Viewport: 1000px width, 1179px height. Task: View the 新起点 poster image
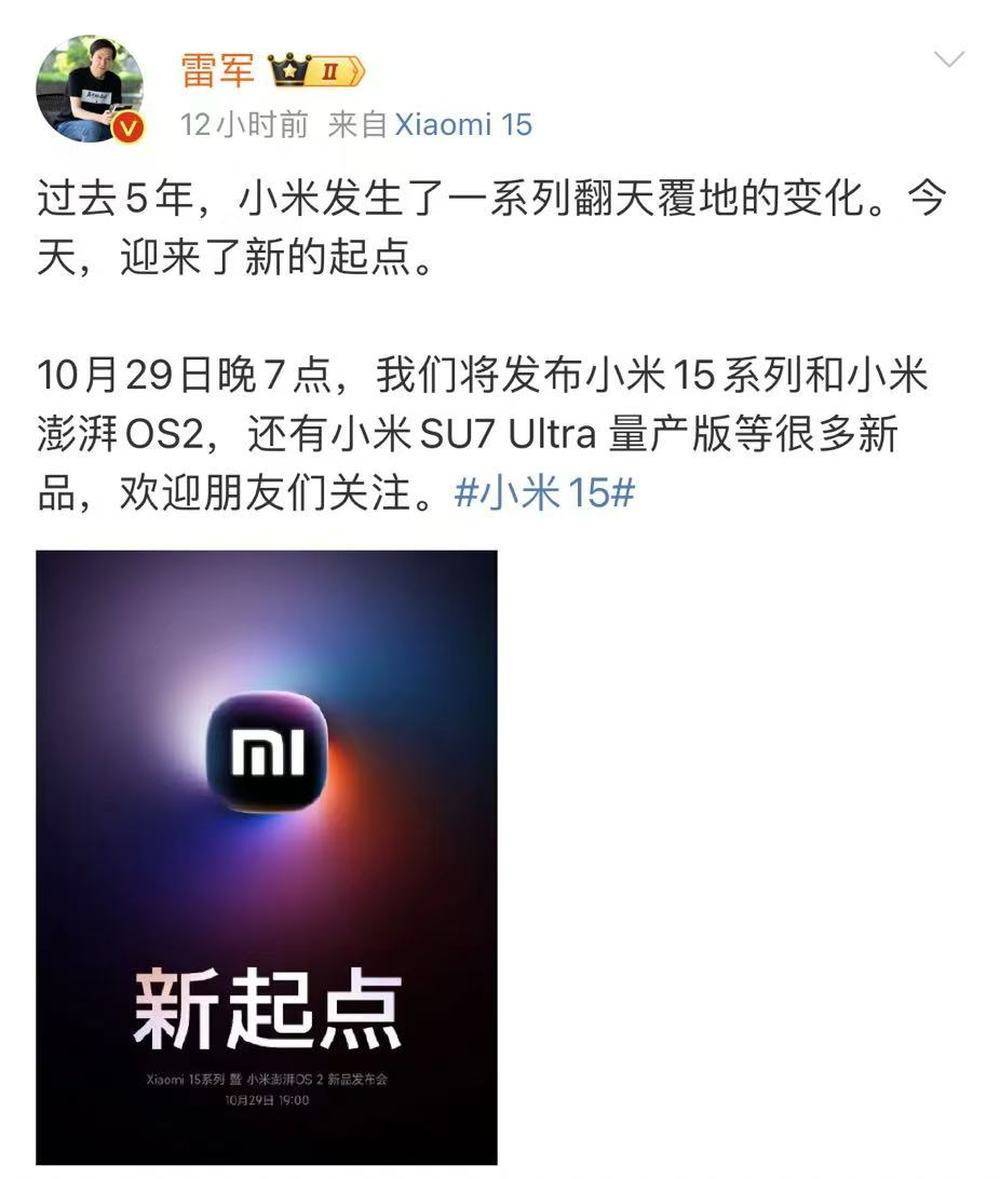click(x=266, y=857)
